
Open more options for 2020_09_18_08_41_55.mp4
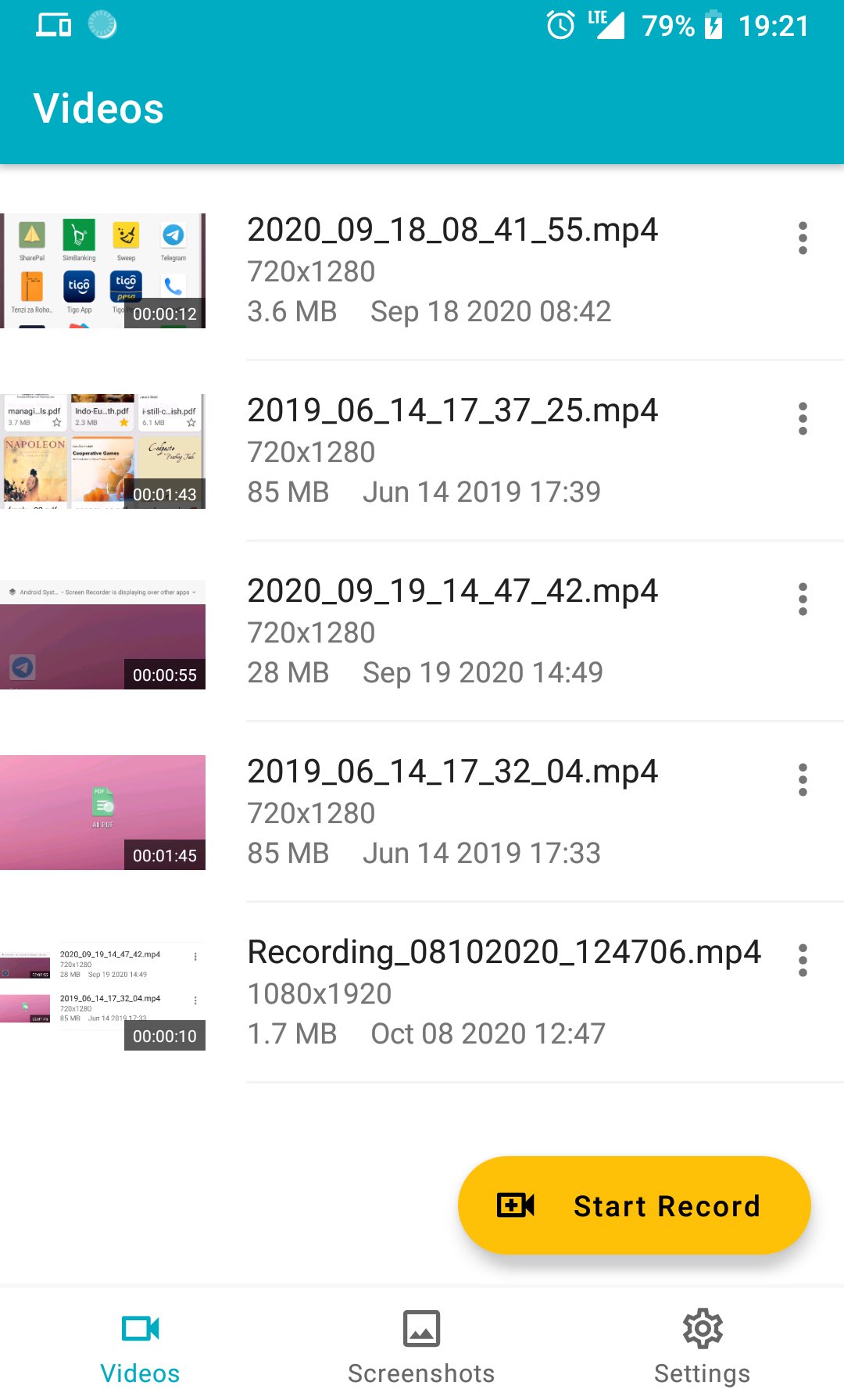point(803,238)
